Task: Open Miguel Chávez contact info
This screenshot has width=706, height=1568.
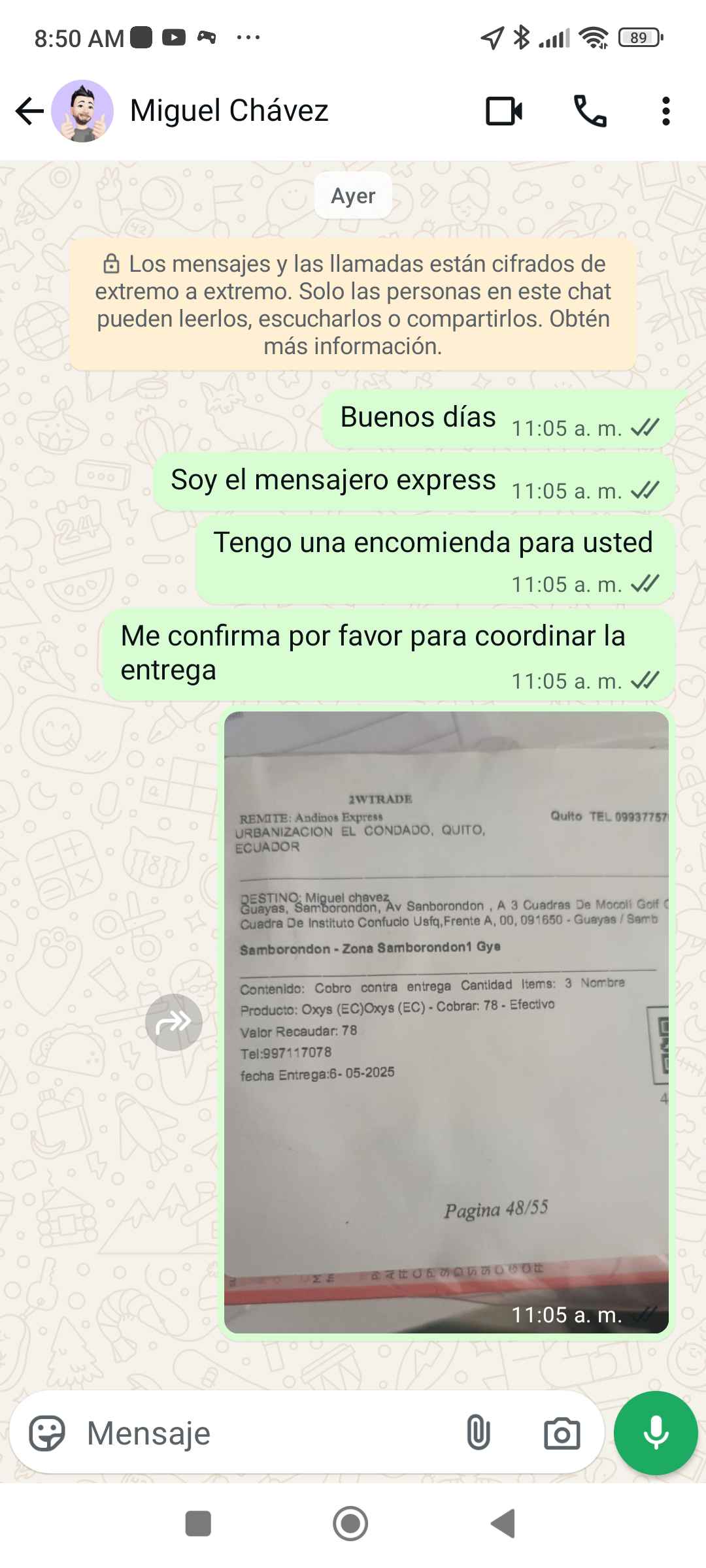Action: pyautogui.click(x=229, y=111)
